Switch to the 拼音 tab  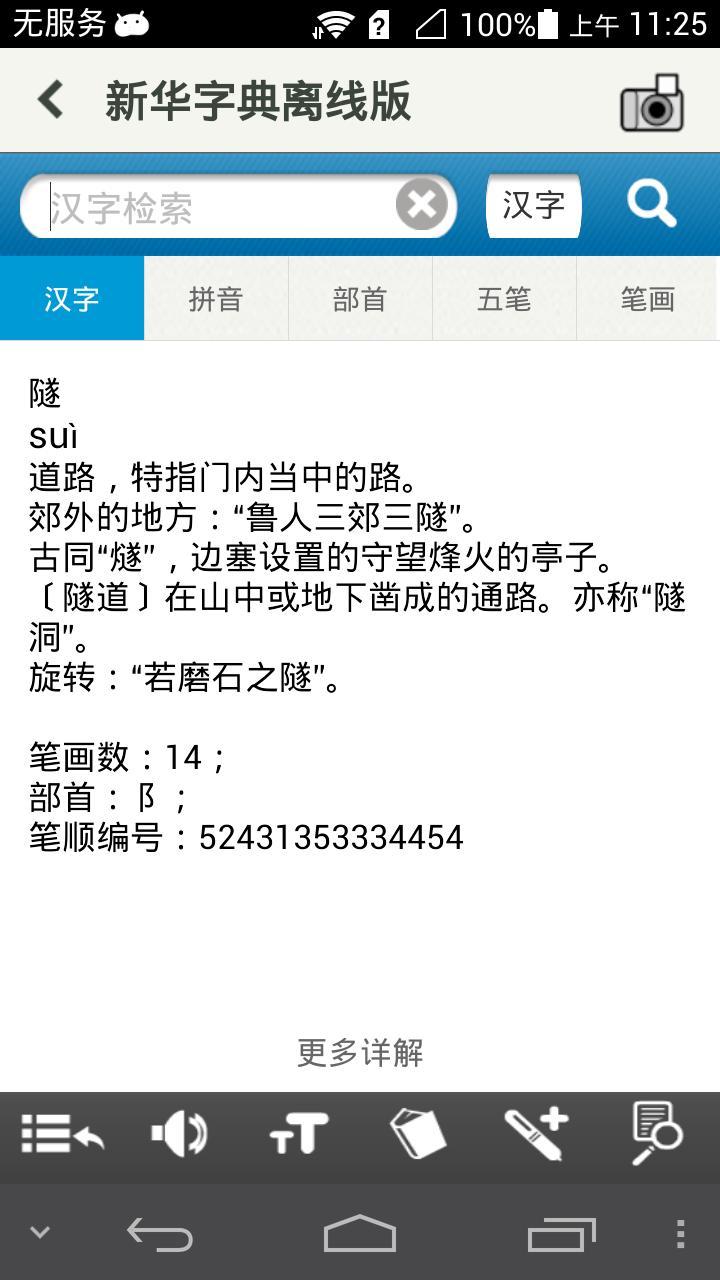tap(216, 299)
